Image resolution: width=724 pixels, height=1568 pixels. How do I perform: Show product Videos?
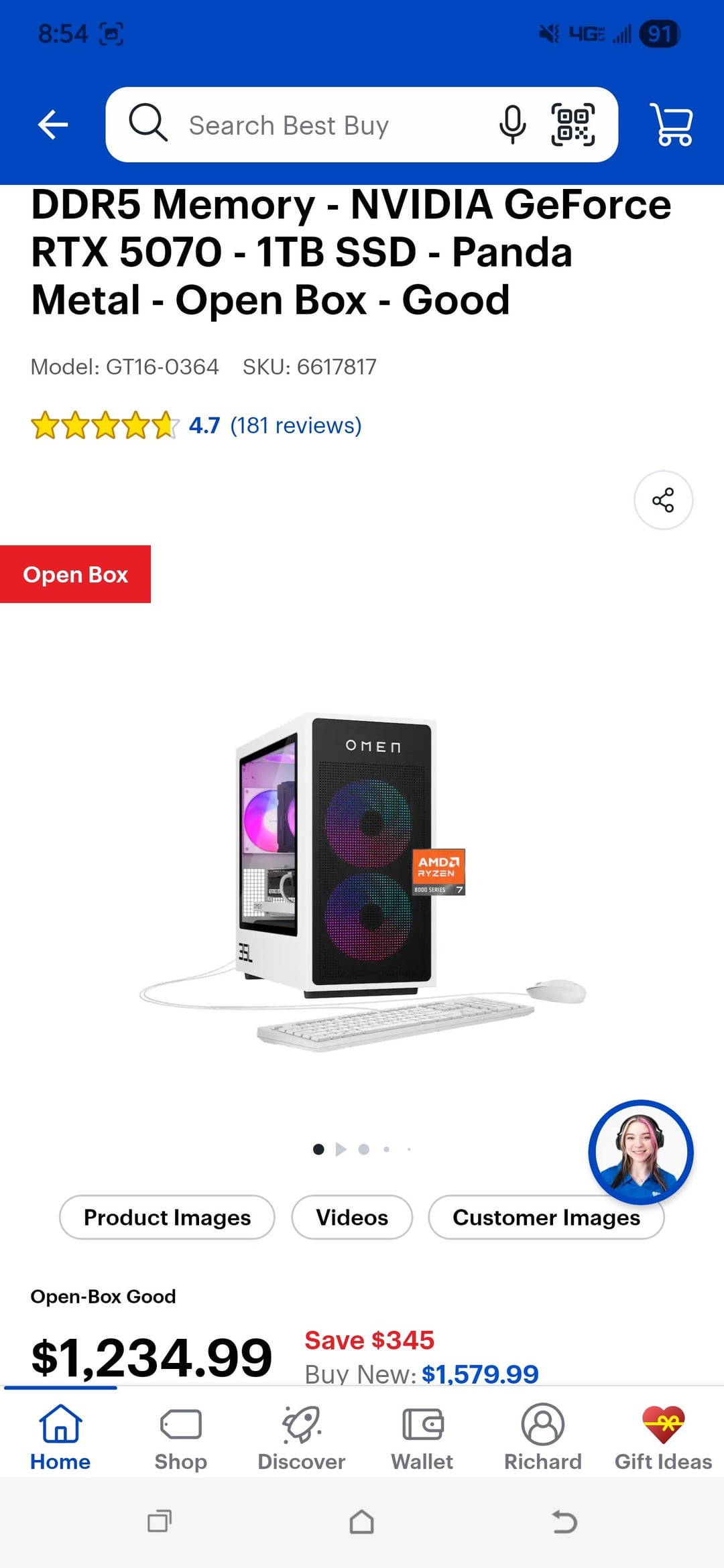(352, 1218)
